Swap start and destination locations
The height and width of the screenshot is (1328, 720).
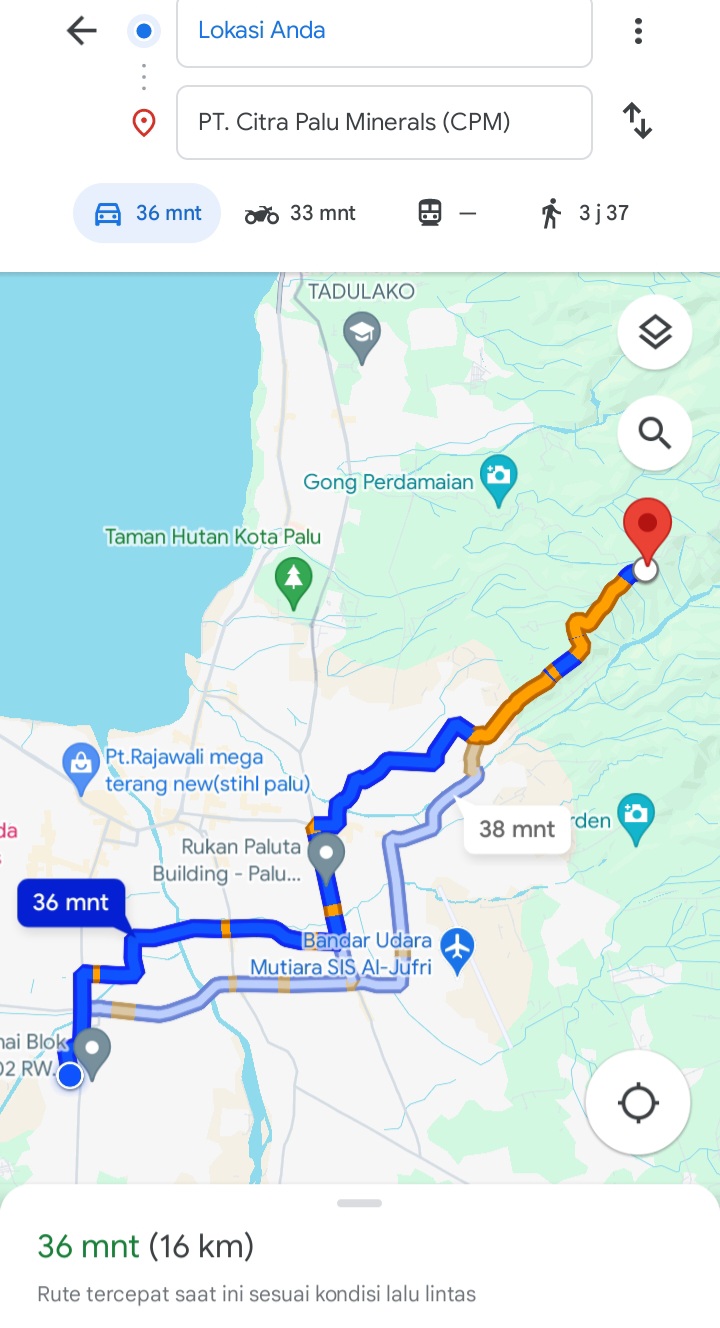pos(638,121)
